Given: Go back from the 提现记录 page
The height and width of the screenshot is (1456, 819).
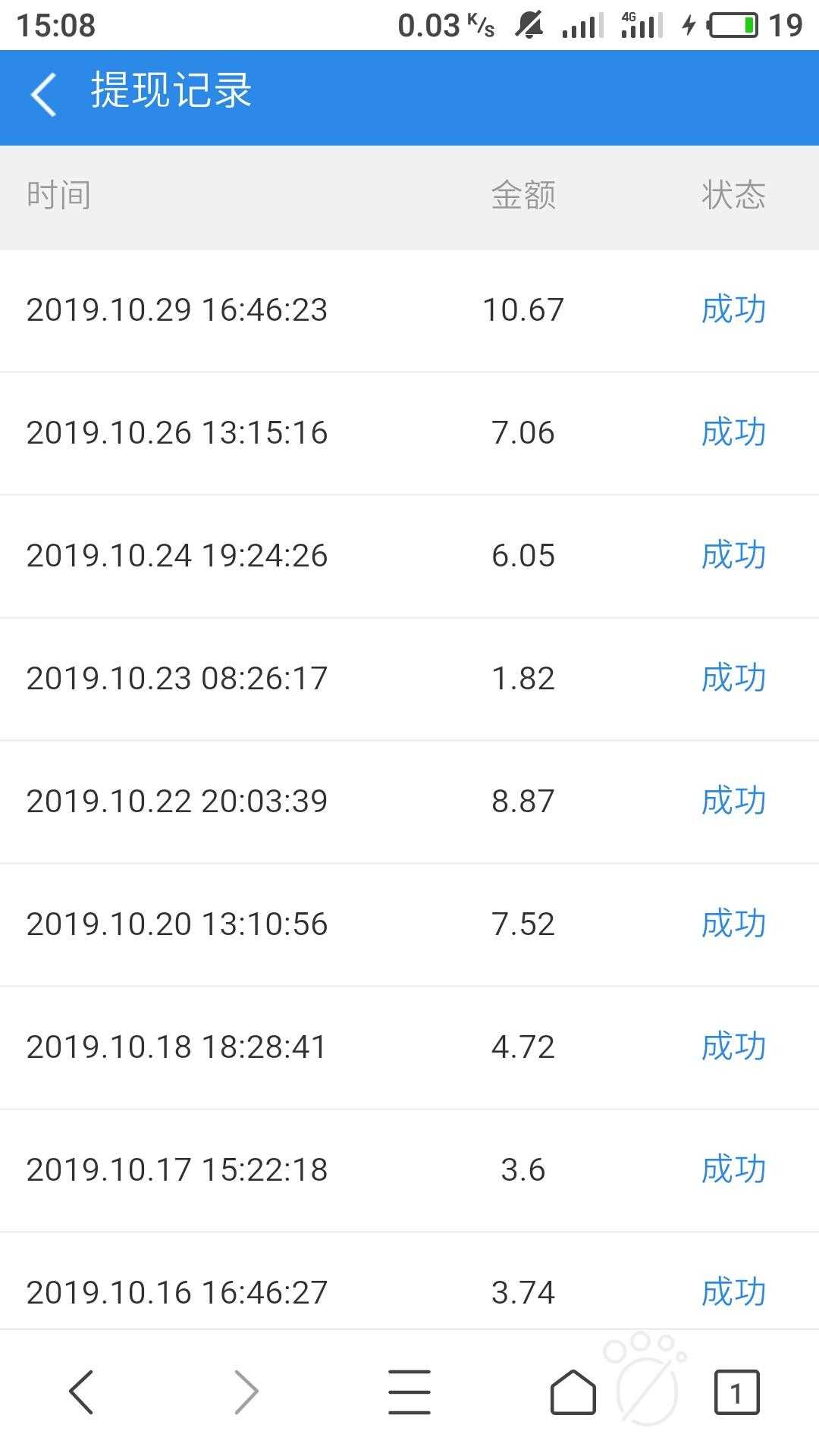Looking at the screenshot, I should (x=43, y=95).
